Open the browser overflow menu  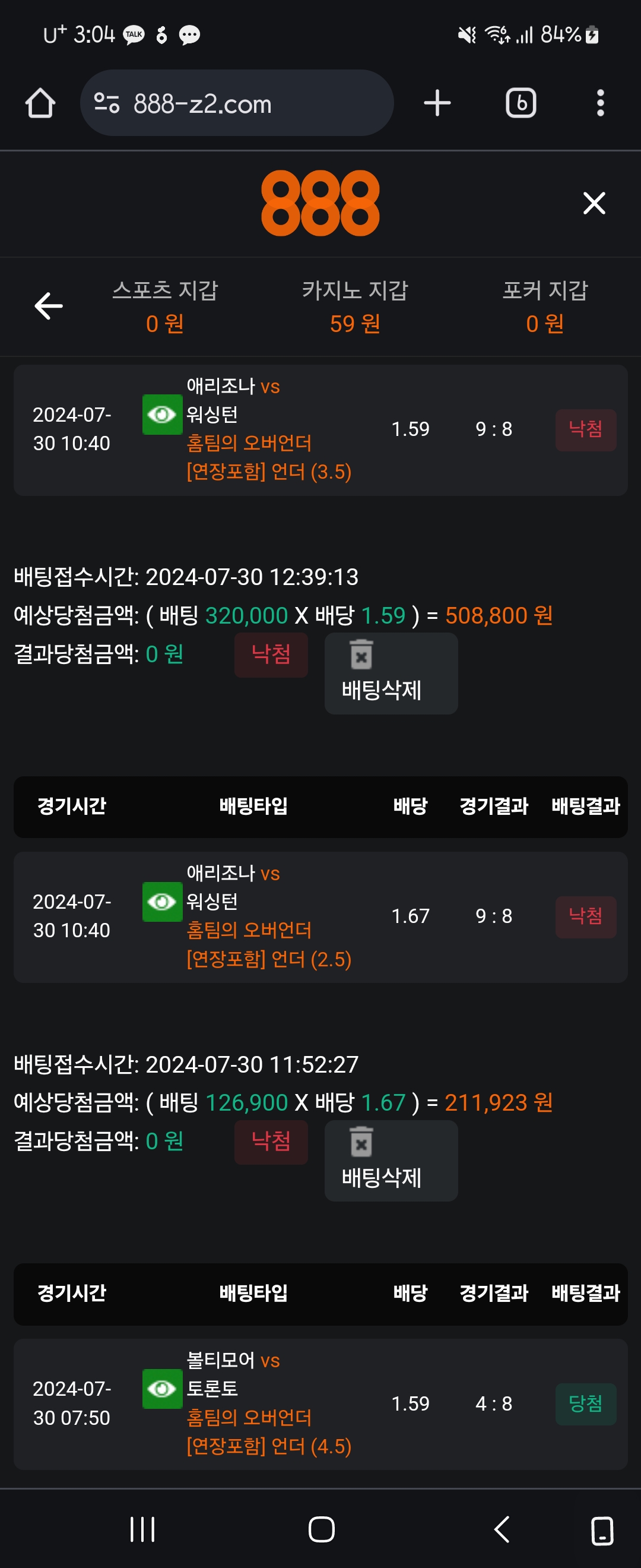599,103
